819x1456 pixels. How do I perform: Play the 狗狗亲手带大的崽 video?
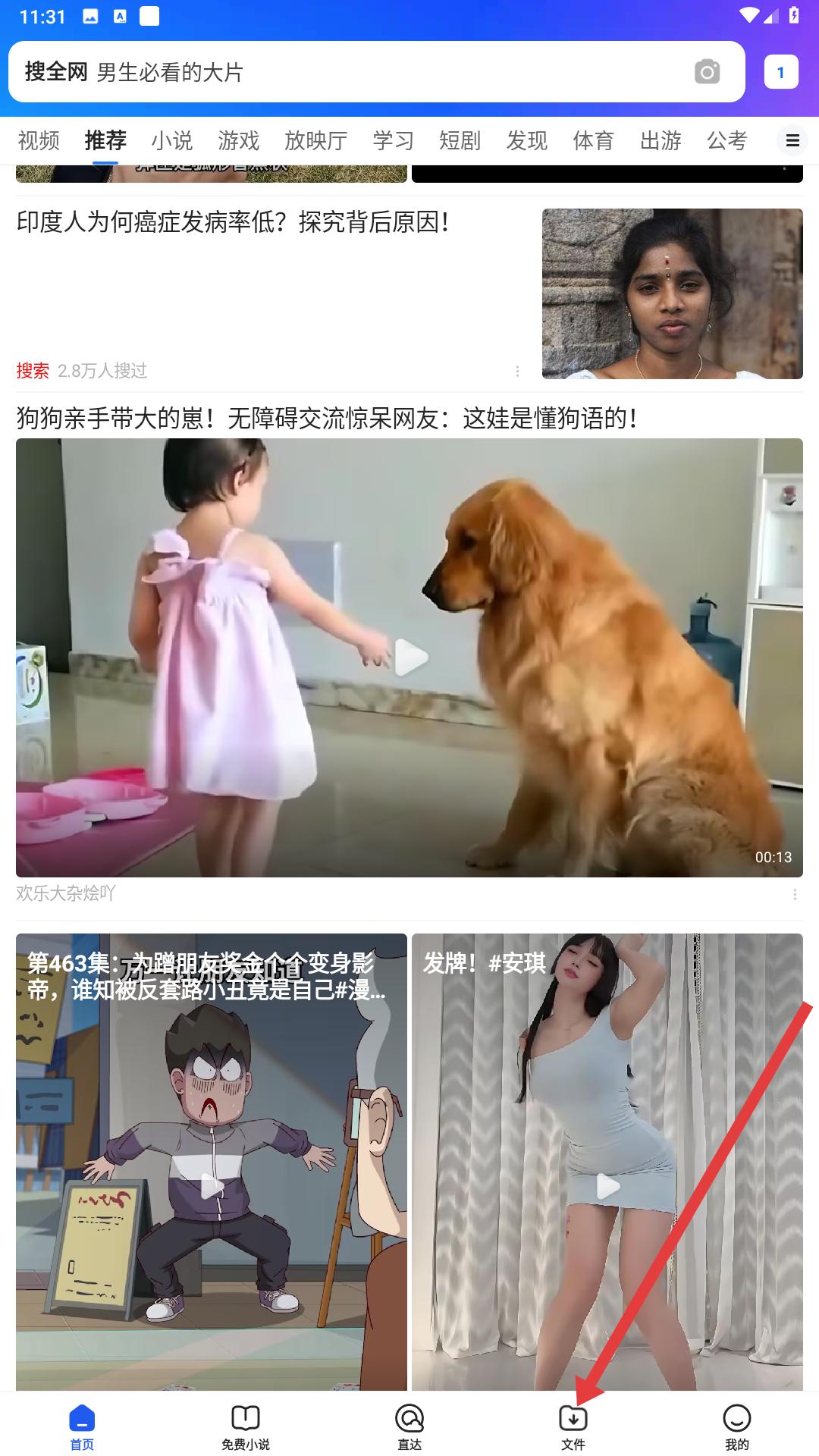pos(409,657)
